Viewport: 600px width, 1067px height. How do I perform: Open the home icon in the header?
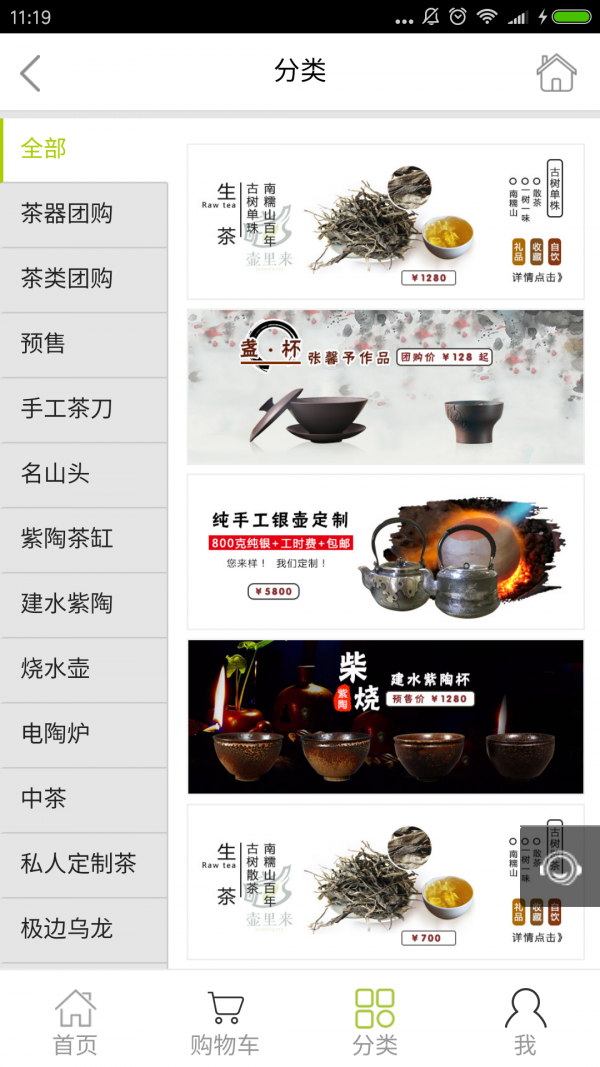click(556, 73)
